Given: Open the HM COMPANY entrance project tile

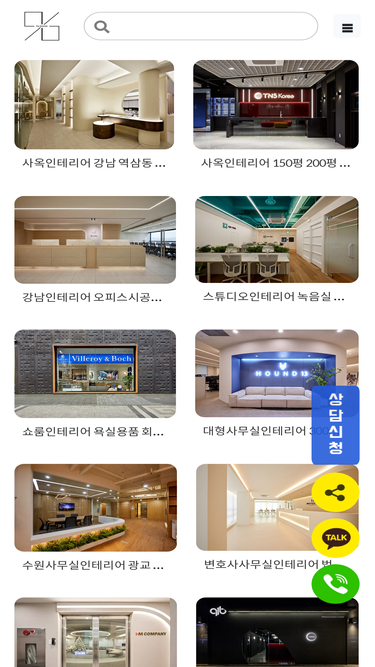Looking at the screenshot, I should [96, 632].
